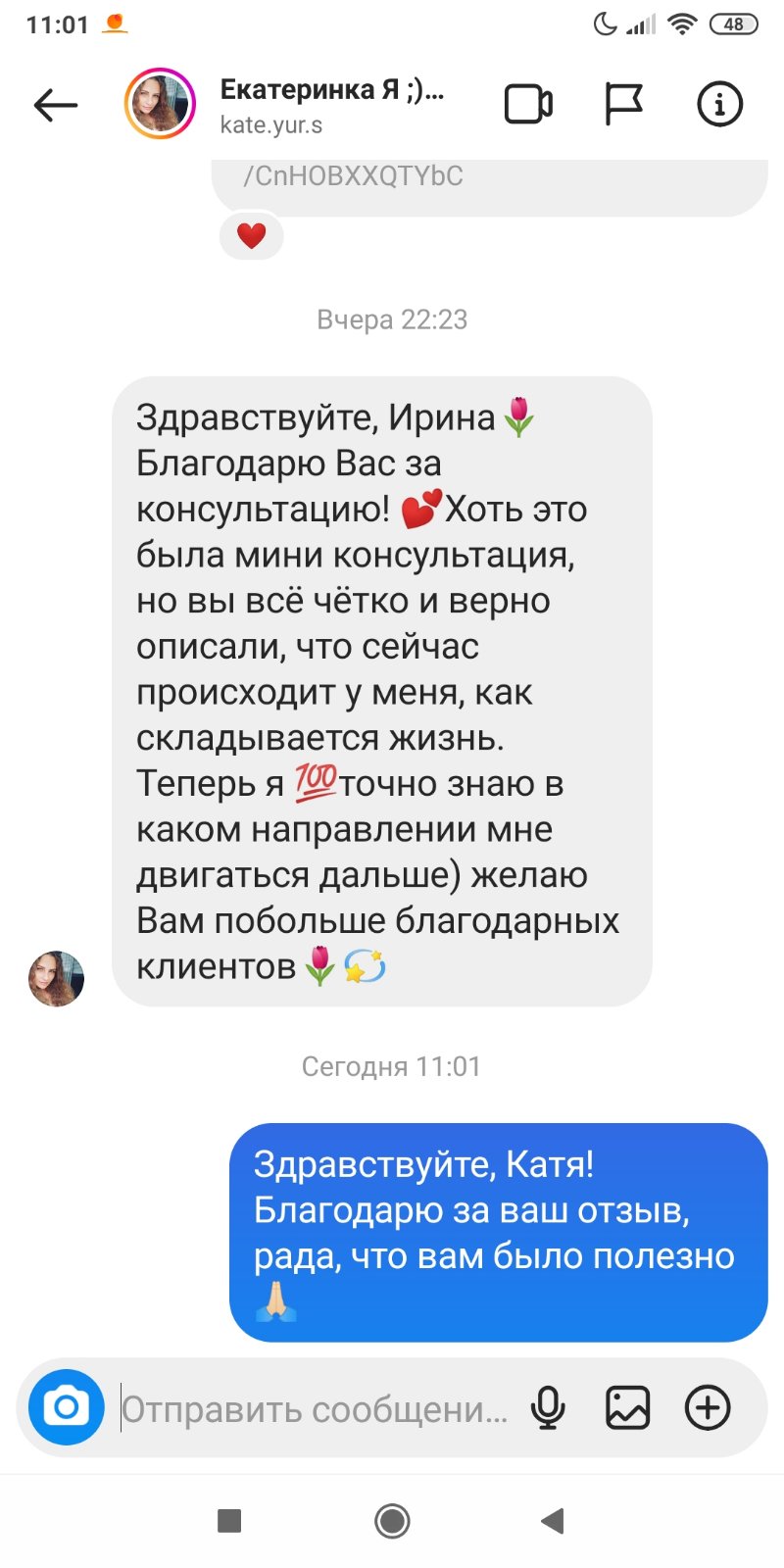Image resolution: width=784 pixels, height=1568 pixels.
Task: Go back to the chat list
Action: pos(55,105)
